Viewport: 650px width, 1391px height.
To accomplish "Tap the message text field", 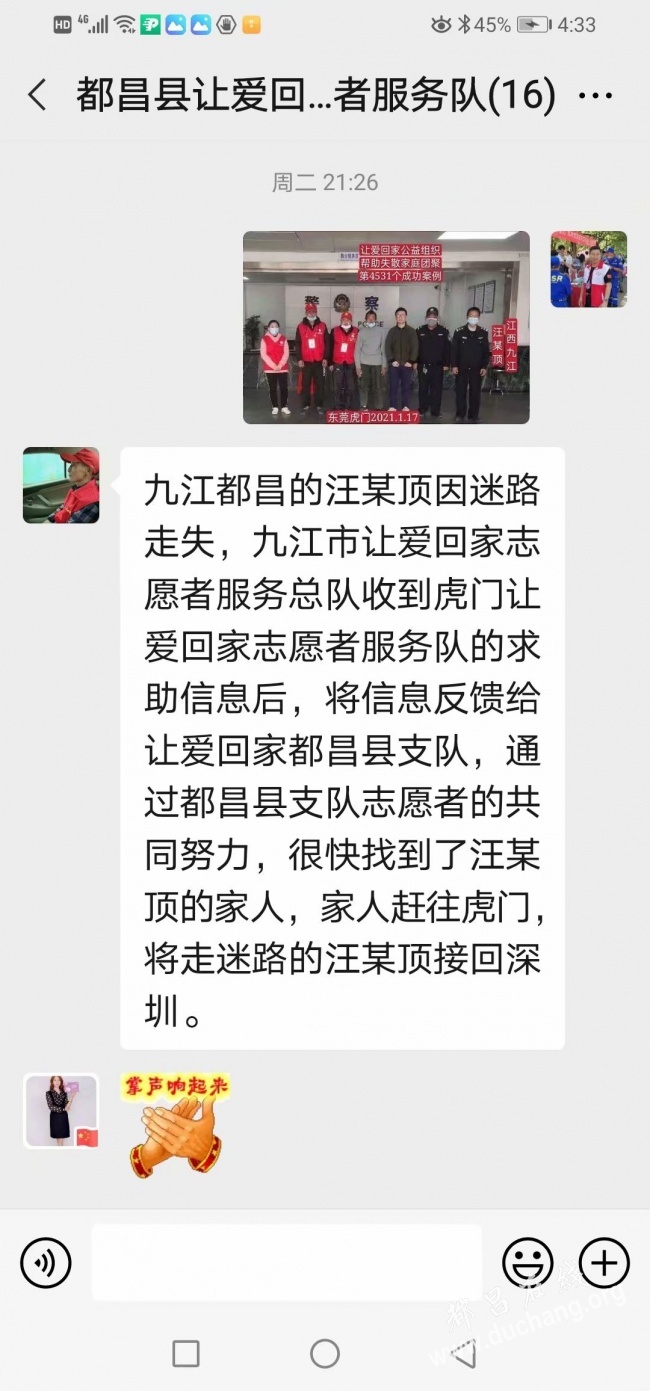I will 286,1262.
